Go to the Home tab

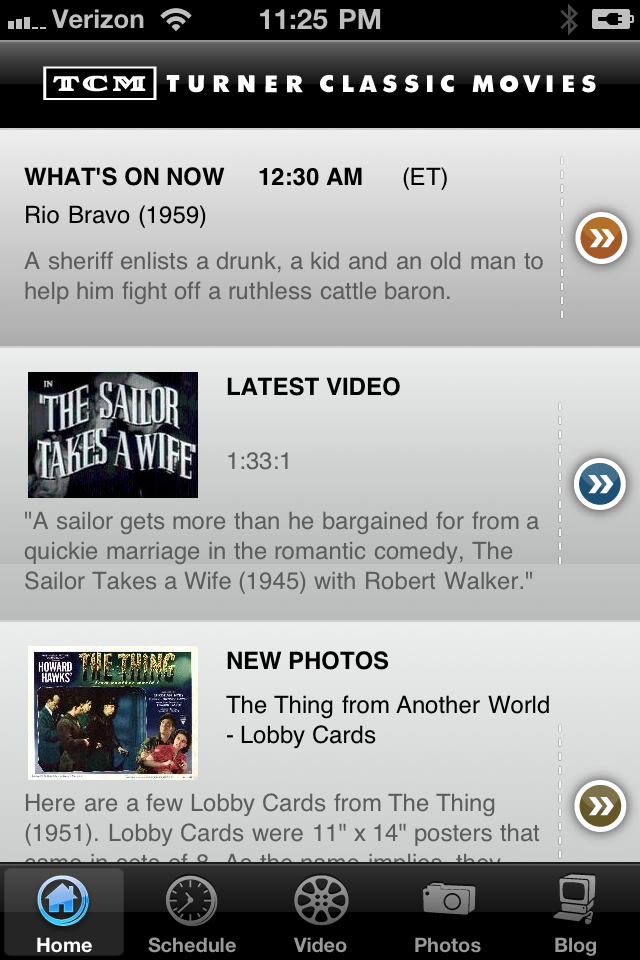[x=64, y=912]
